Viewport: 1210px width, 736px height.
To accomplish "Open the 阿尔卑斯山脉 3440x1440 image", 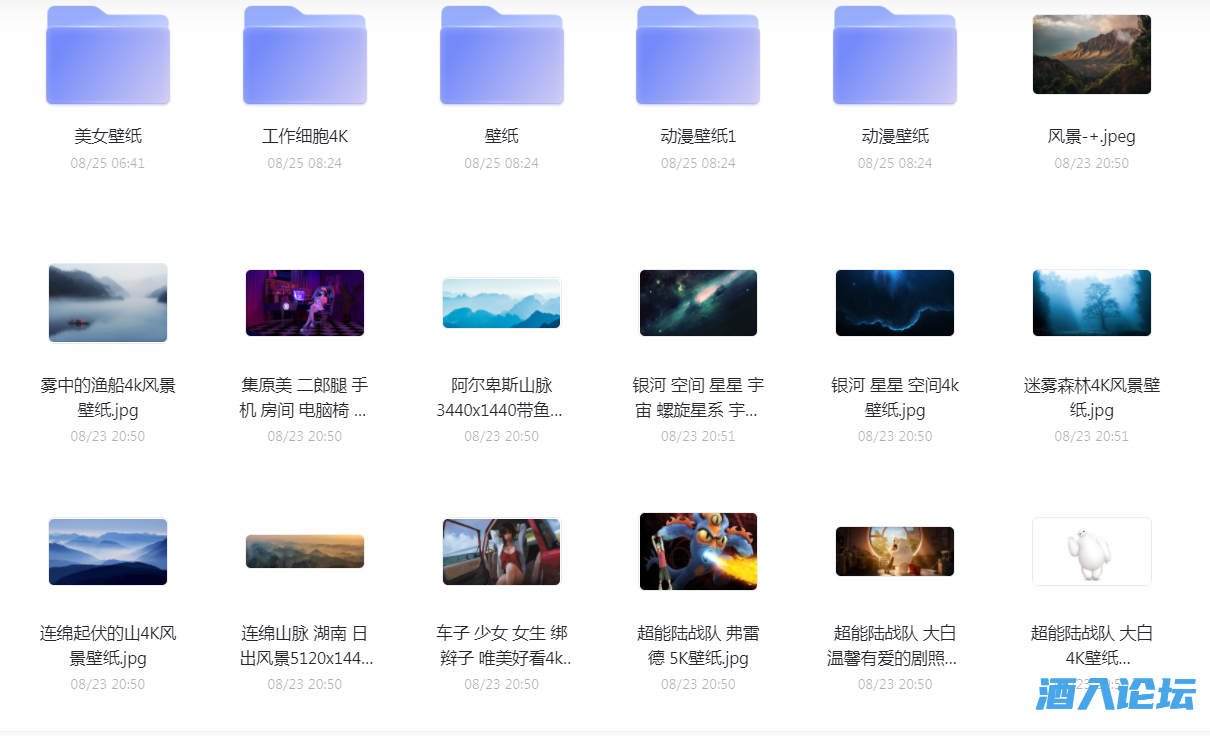I will [x=501, y=303].
